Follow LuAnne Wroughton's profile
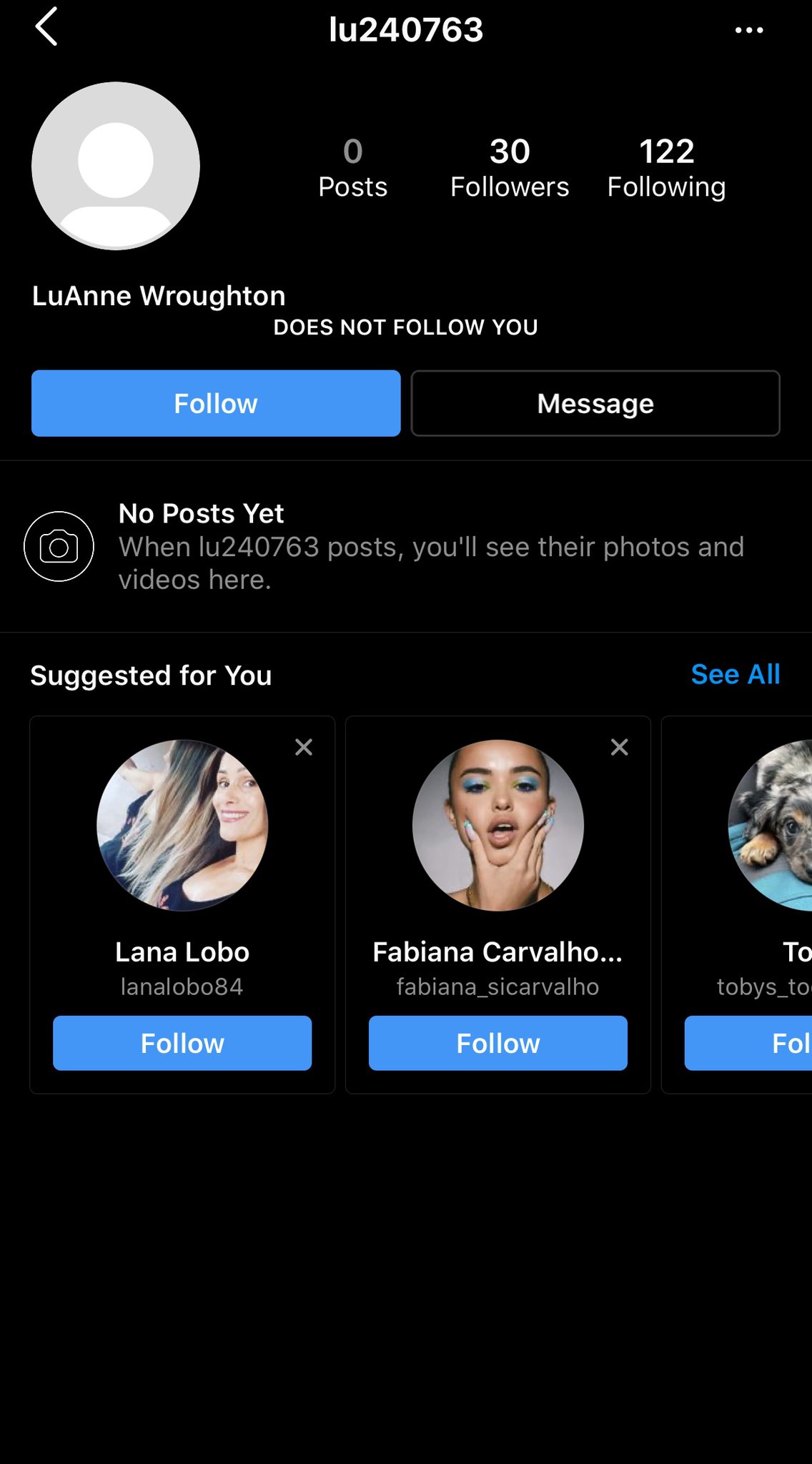This screenshot has height=1464, width=812. click(x=216, y=403)
